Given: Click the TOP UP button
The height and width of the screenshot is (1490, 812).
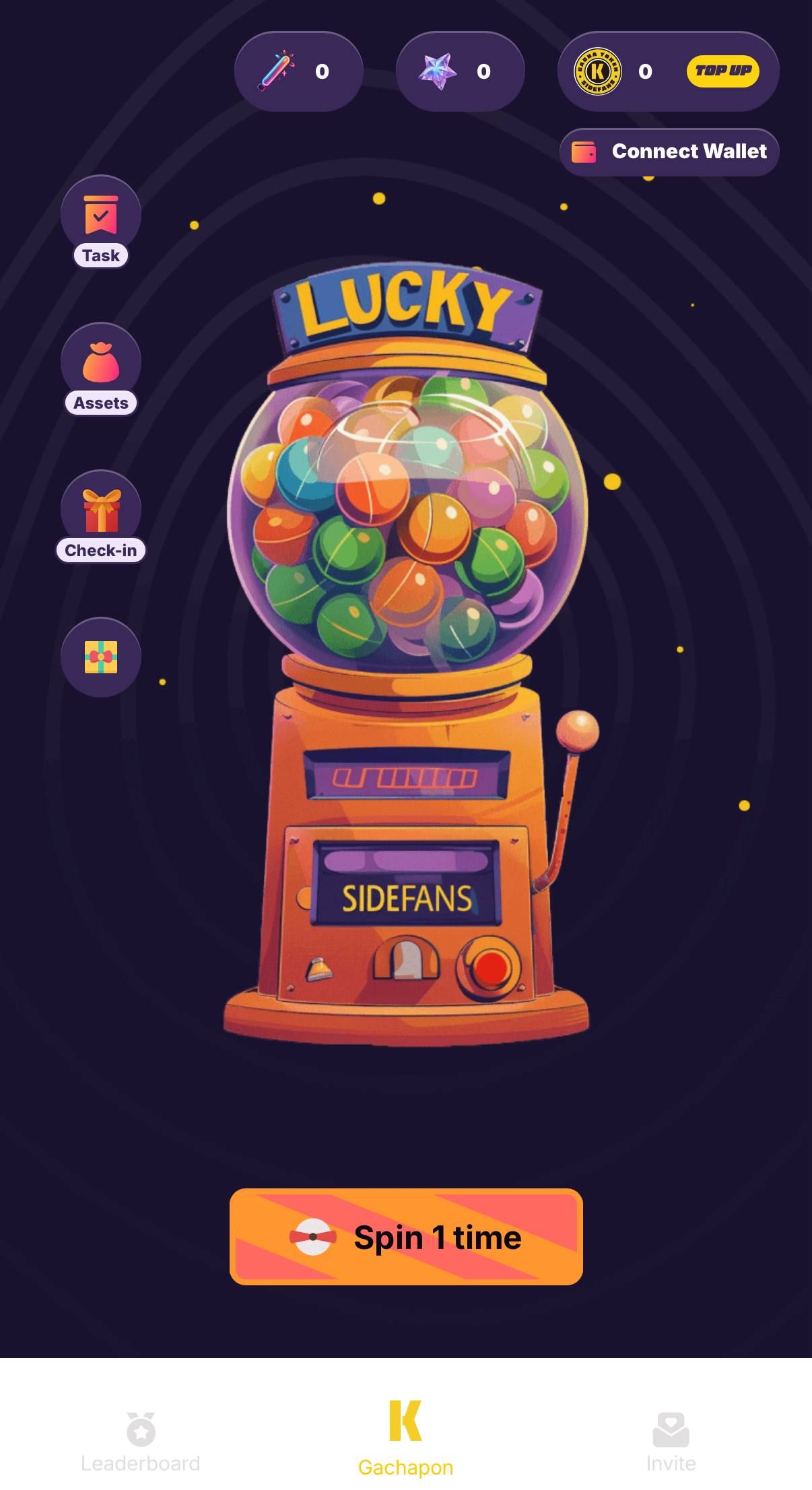Looking at the screenshot, I should click(x=723, y=70).
